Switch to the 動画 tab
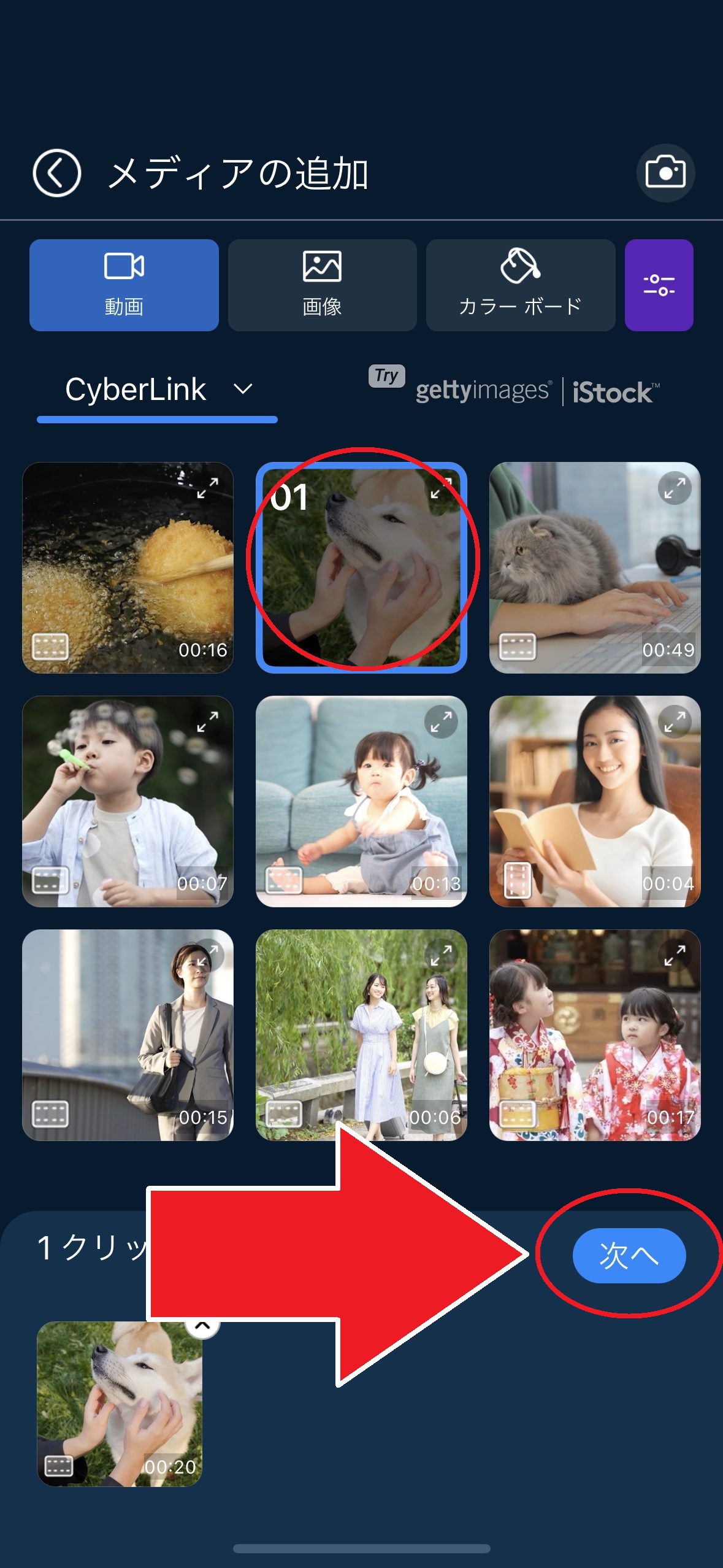 [x=124, y=285]
